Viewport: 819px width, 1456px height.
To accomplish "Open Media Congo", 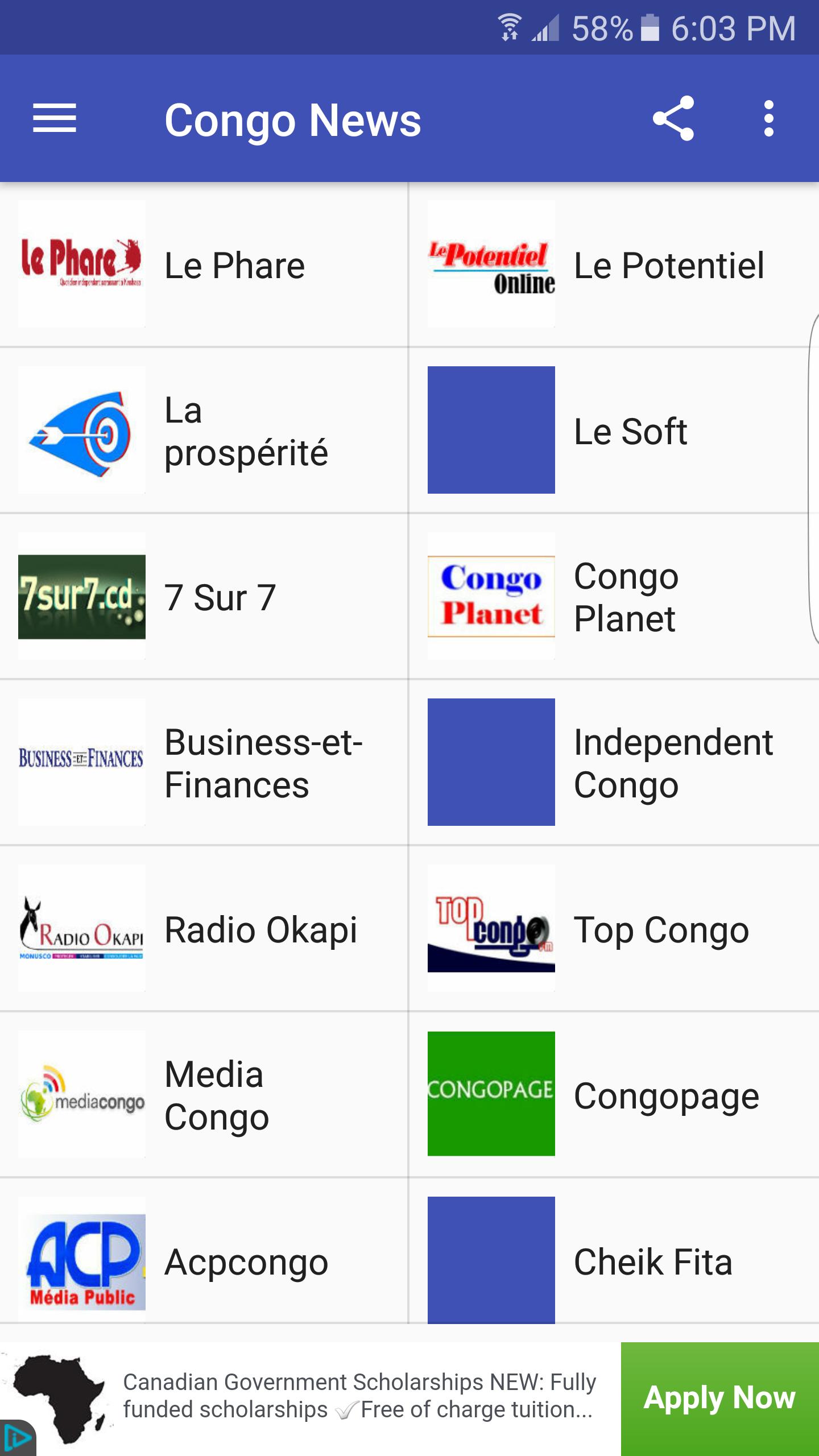I will [204, 1095].
